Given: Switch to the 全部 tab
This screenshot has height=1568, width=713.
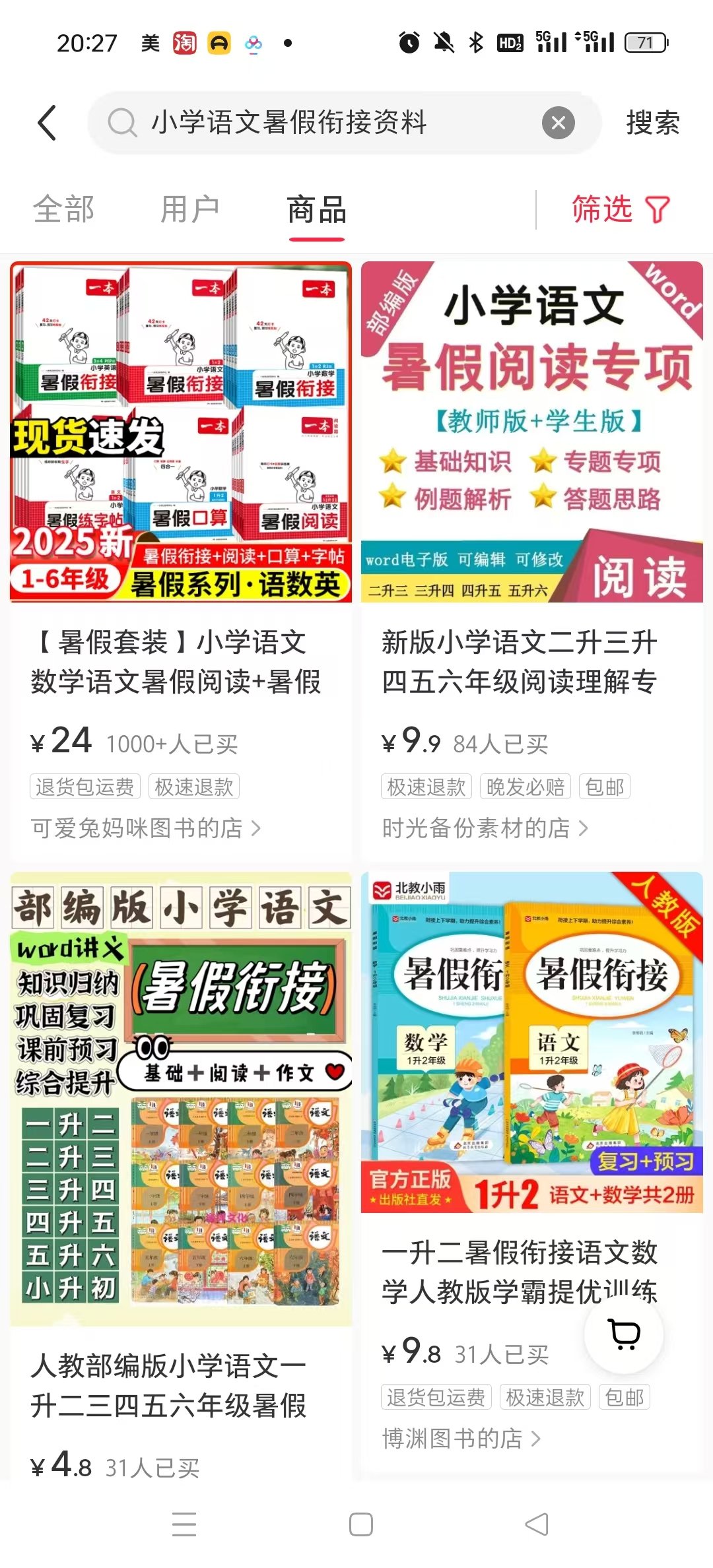Looking at the screenshot, I should pos(64,210).
